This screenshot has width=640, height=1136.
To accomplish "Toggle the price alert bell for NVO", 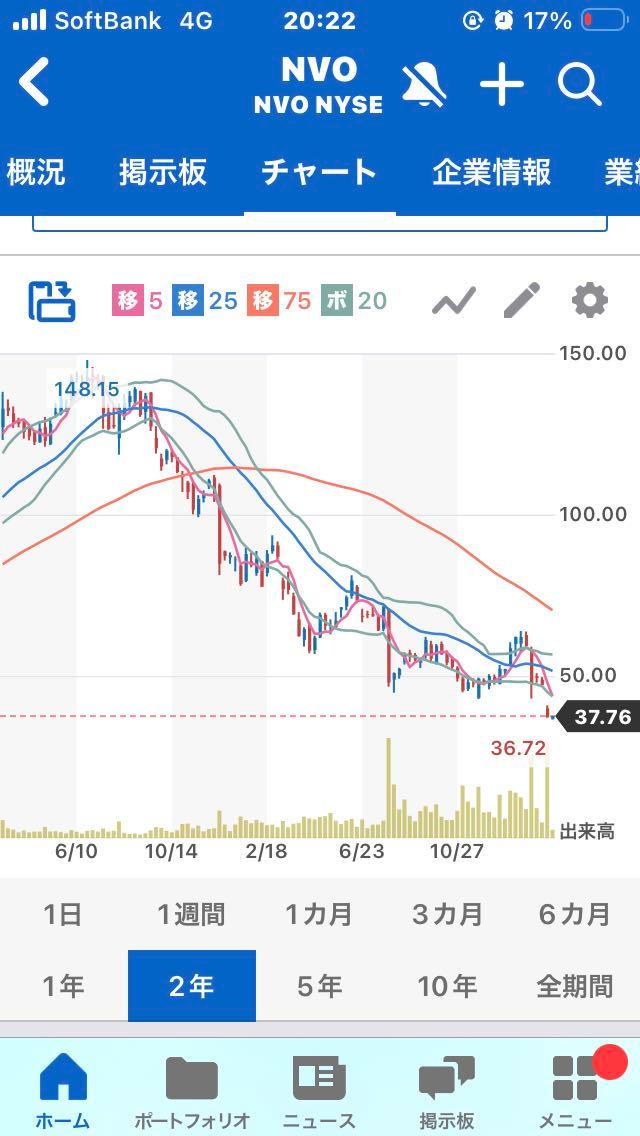I will tap(424, 84).
